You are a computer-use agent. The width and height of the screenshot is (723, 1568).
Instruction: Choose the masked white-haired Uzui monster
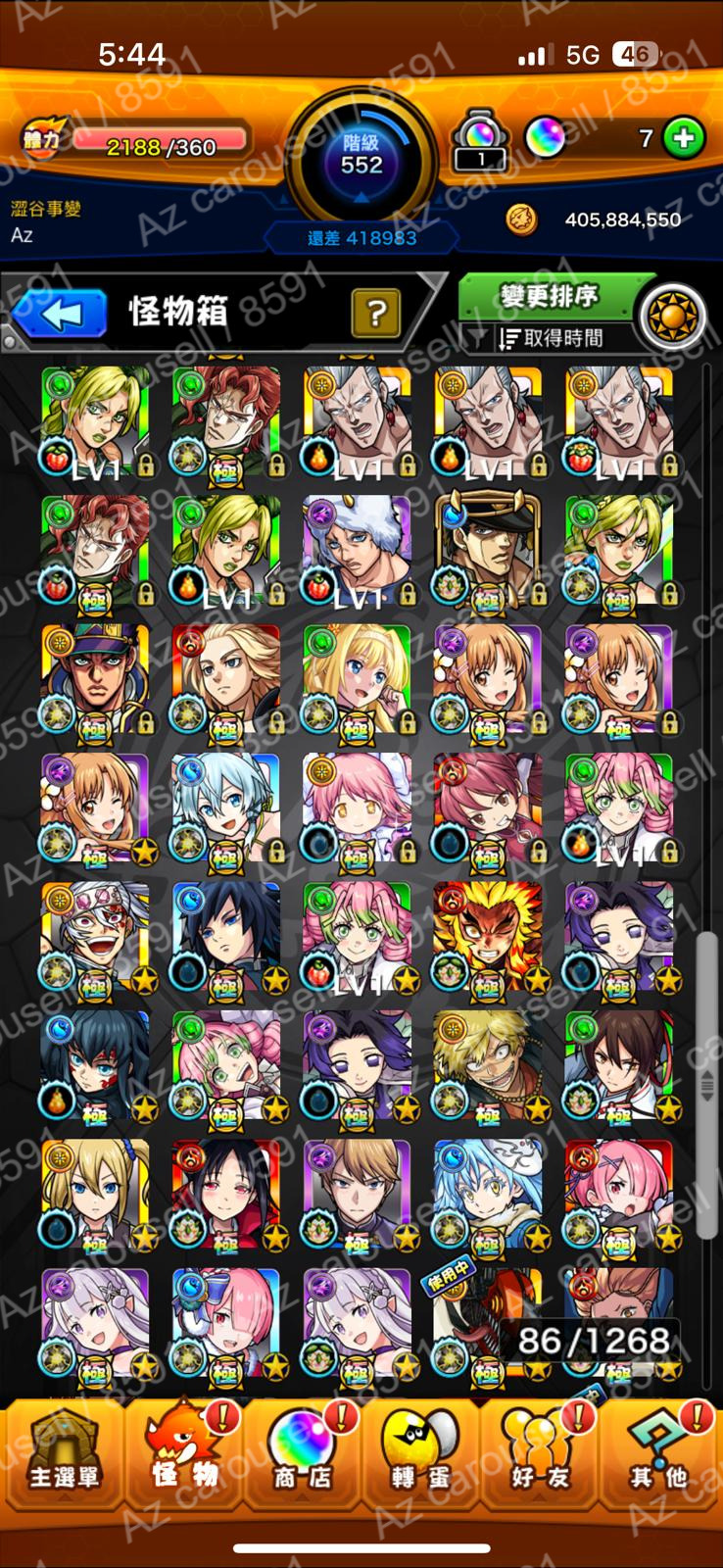95,938
